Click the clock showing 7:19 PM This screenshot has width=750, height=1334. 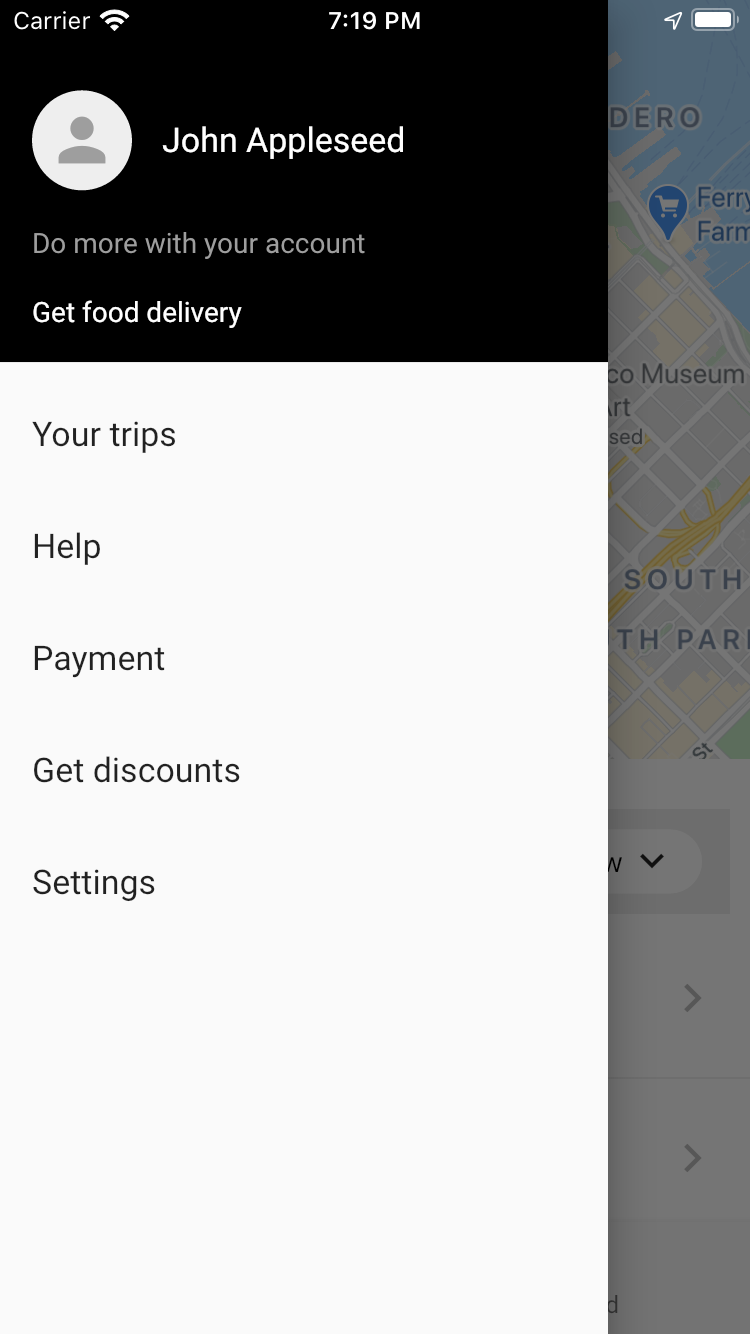[x=375, y=20]
